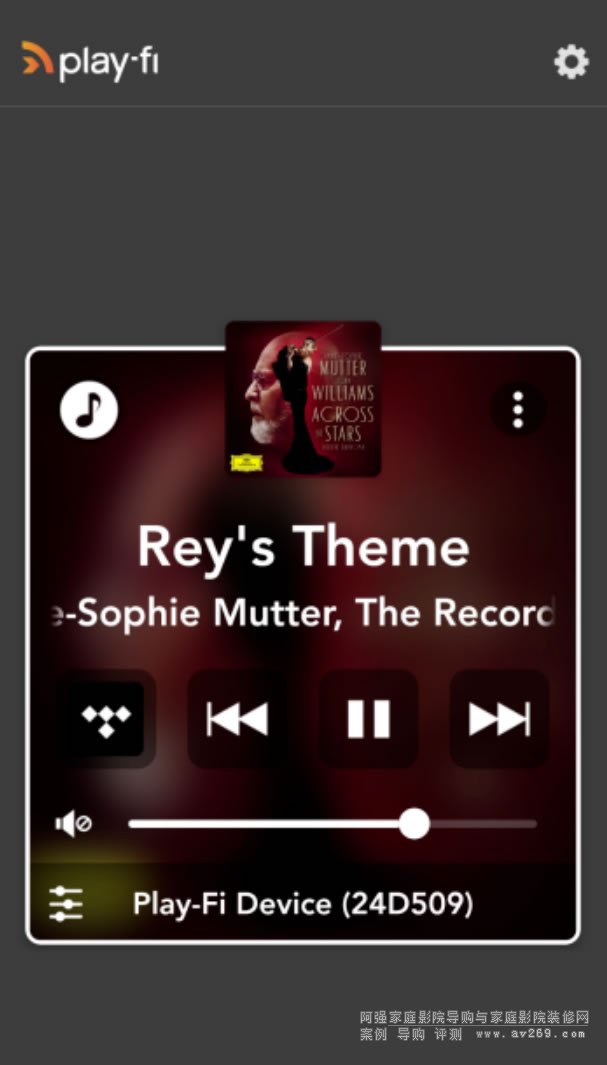Image resolution: width=607 pixels, height=1065 pixels.
Task: Skip back to the previous track
Action: click(x=237, y=718)
